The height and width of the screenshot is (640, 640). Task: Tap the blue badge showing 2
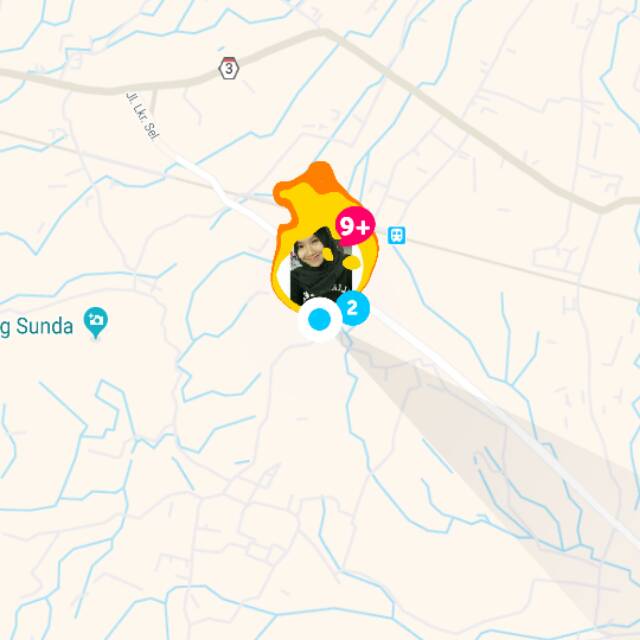(x=352, y=308)
